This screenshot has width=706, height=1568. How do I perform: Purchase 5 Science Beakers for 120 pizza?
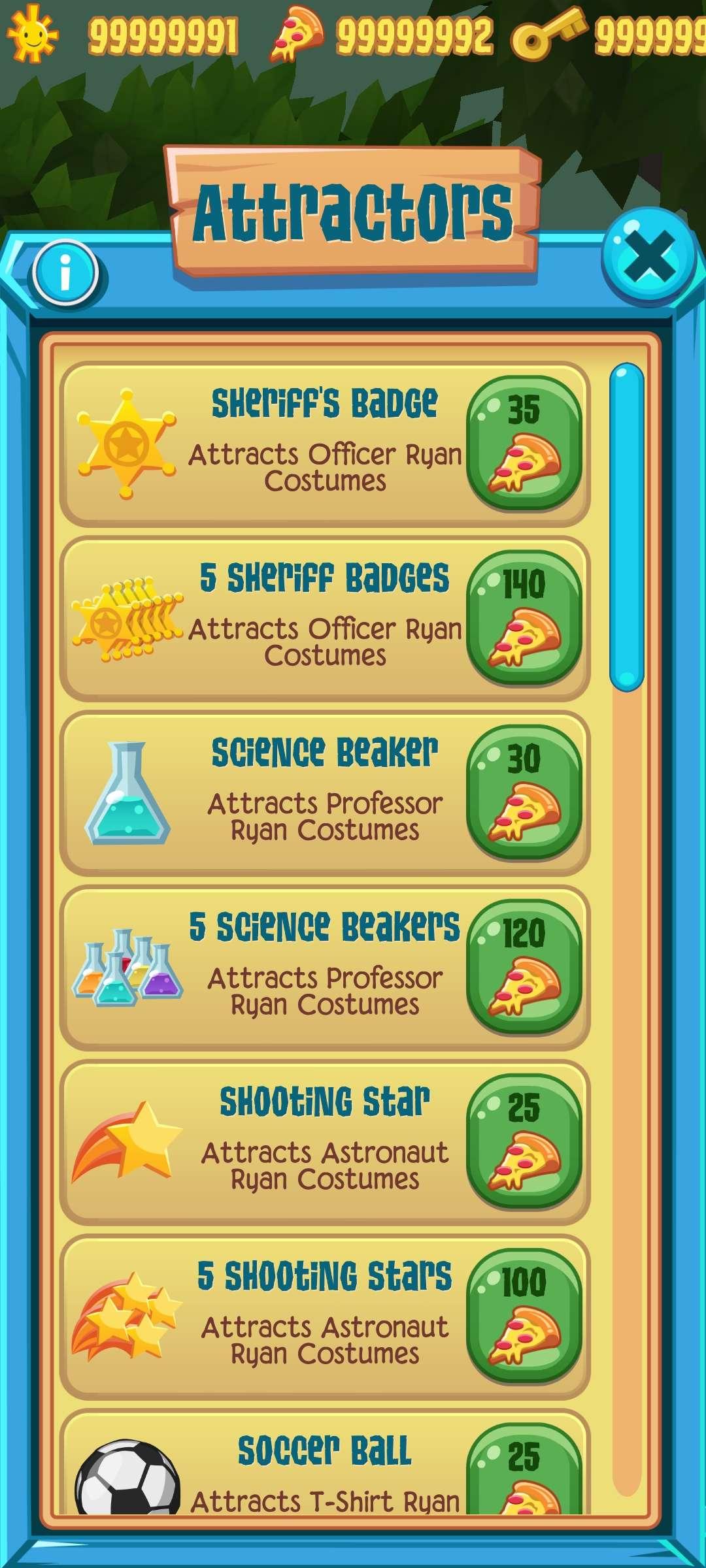tap(524, 967)
